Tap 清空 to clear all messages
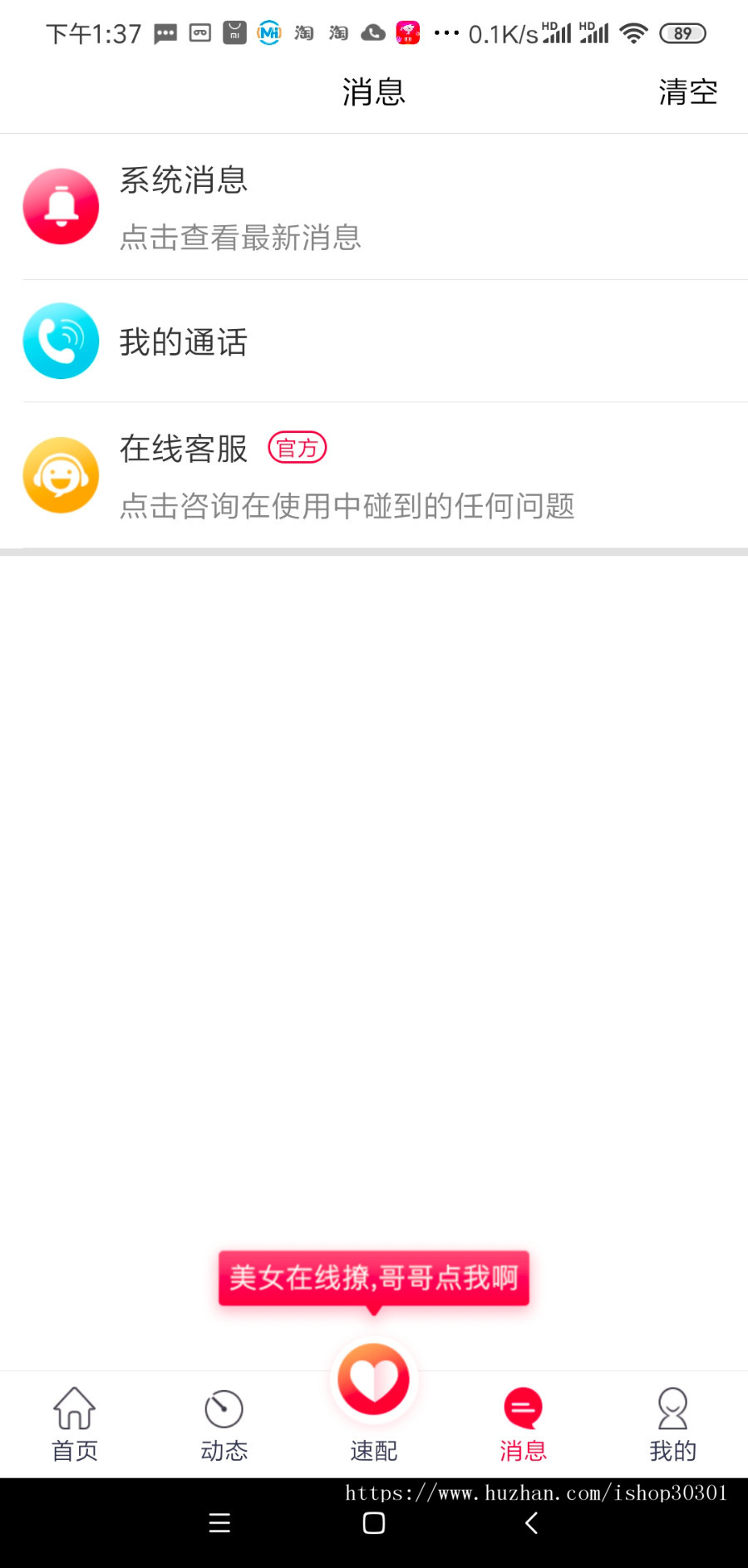 (x=687, y=91)
